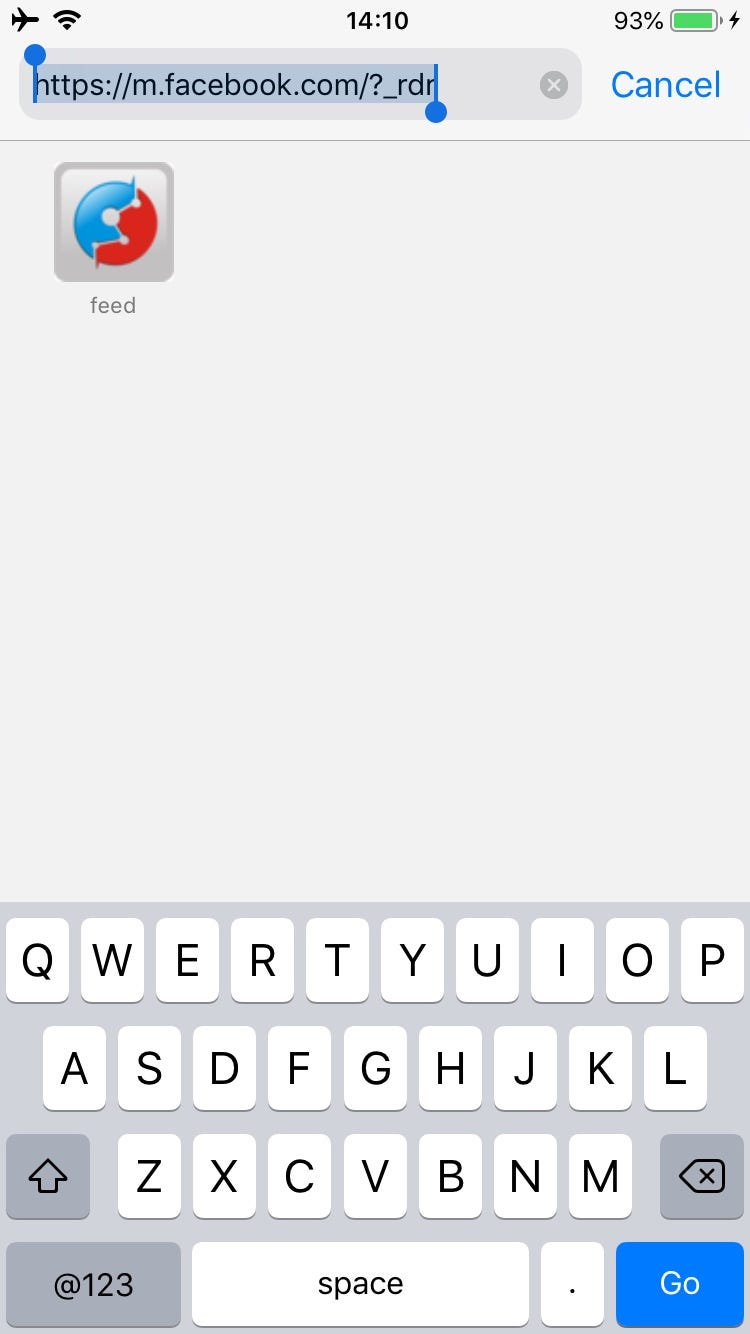This screenshot has height=1334, width=750.
Task: Hit the blue Go key
Action: (x=680, y=1284)
